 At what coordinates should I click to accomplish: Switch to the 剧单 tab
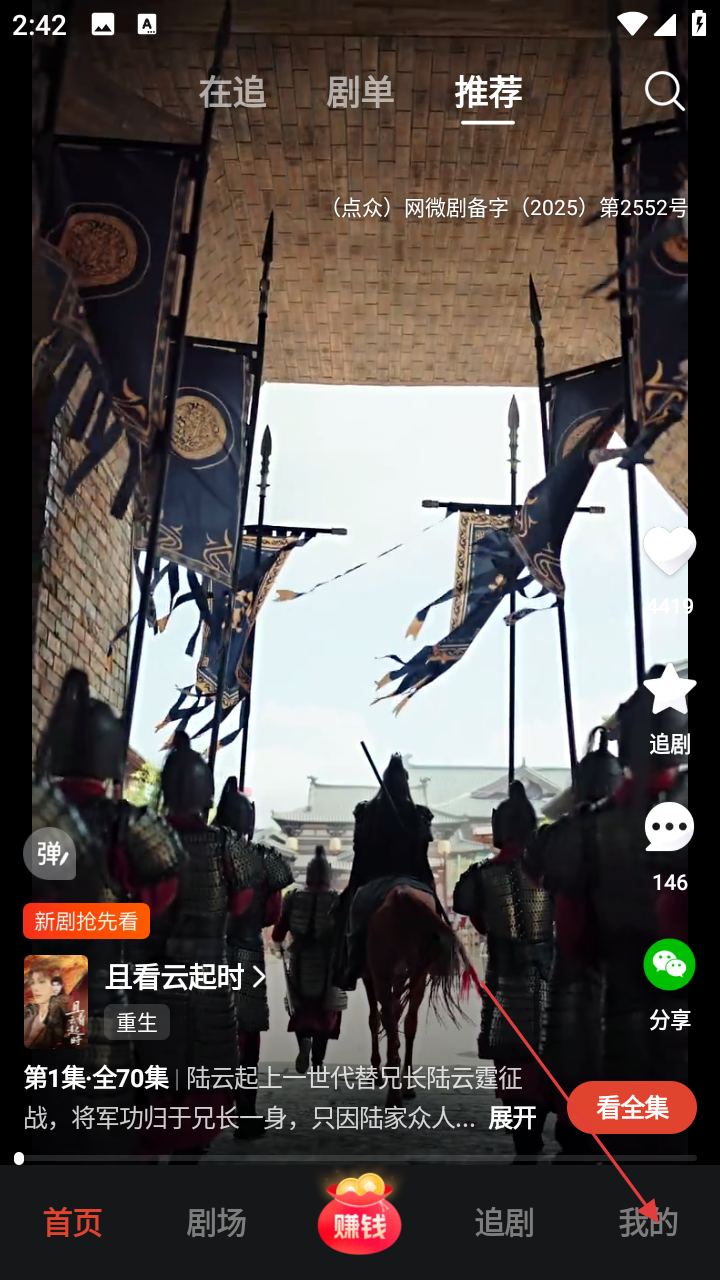point(360,92)
